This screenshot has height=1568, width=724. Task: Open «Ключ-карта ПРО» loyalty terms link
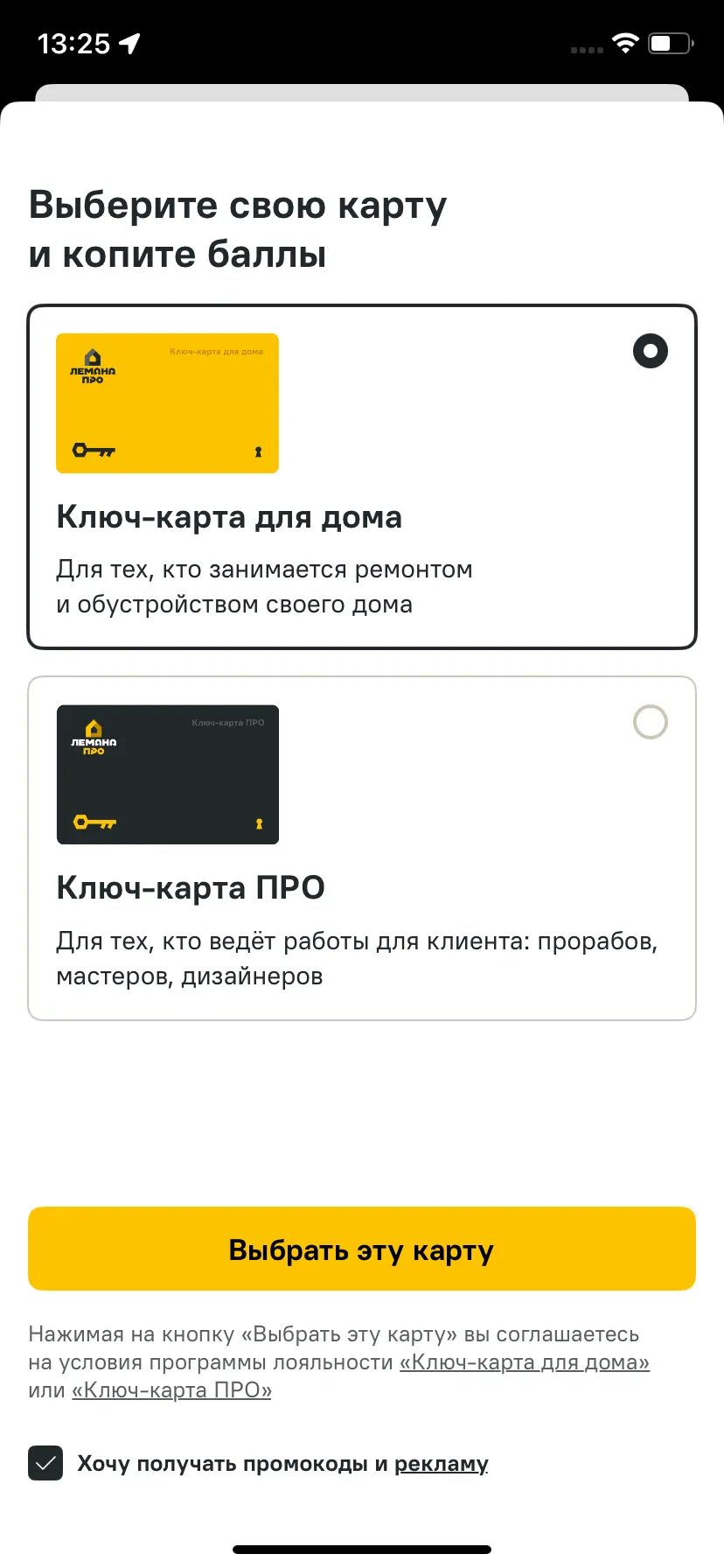pyautogui.click(x=171, y=1390)
